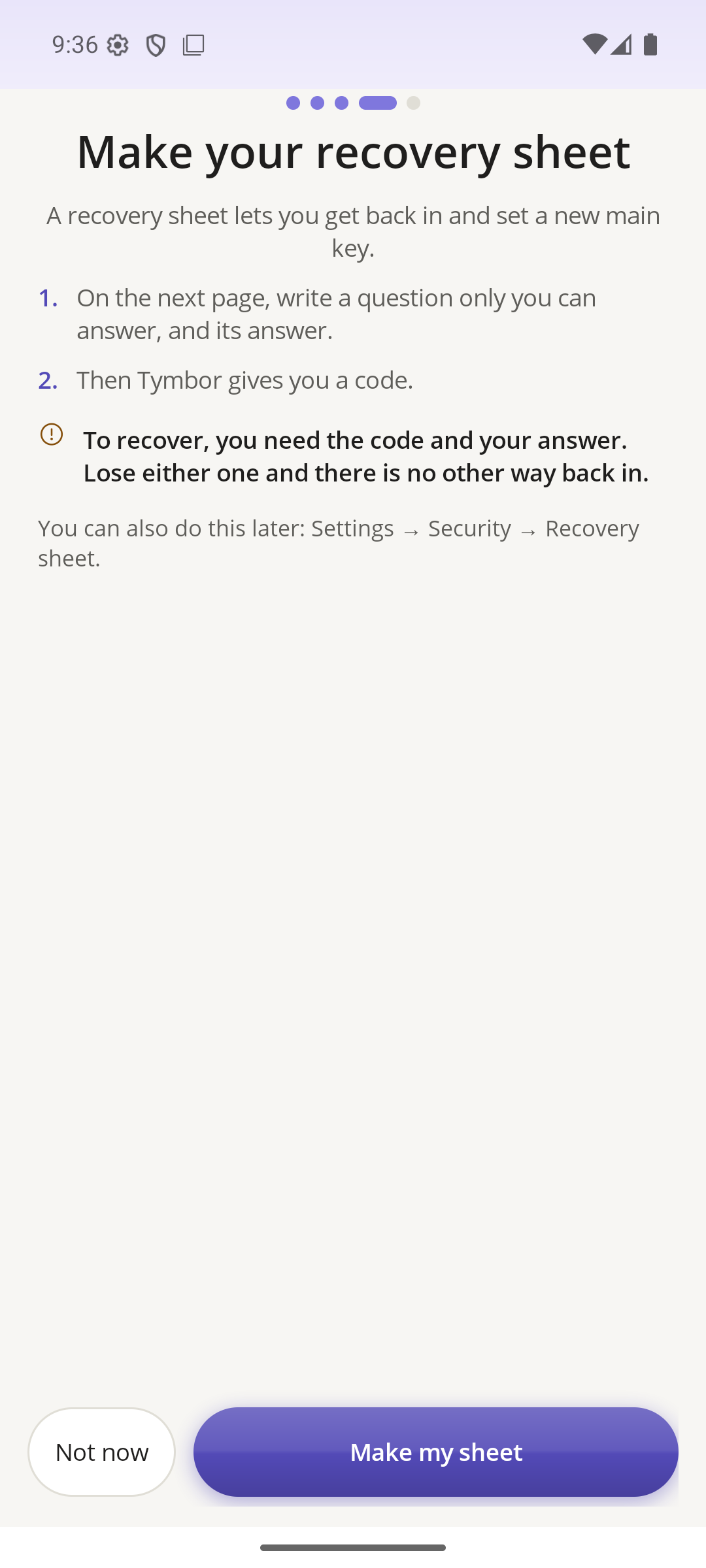Tap the Make my sheet button
The height and width of the screenshot is (1568, 706).
(x=436, y=1452)
